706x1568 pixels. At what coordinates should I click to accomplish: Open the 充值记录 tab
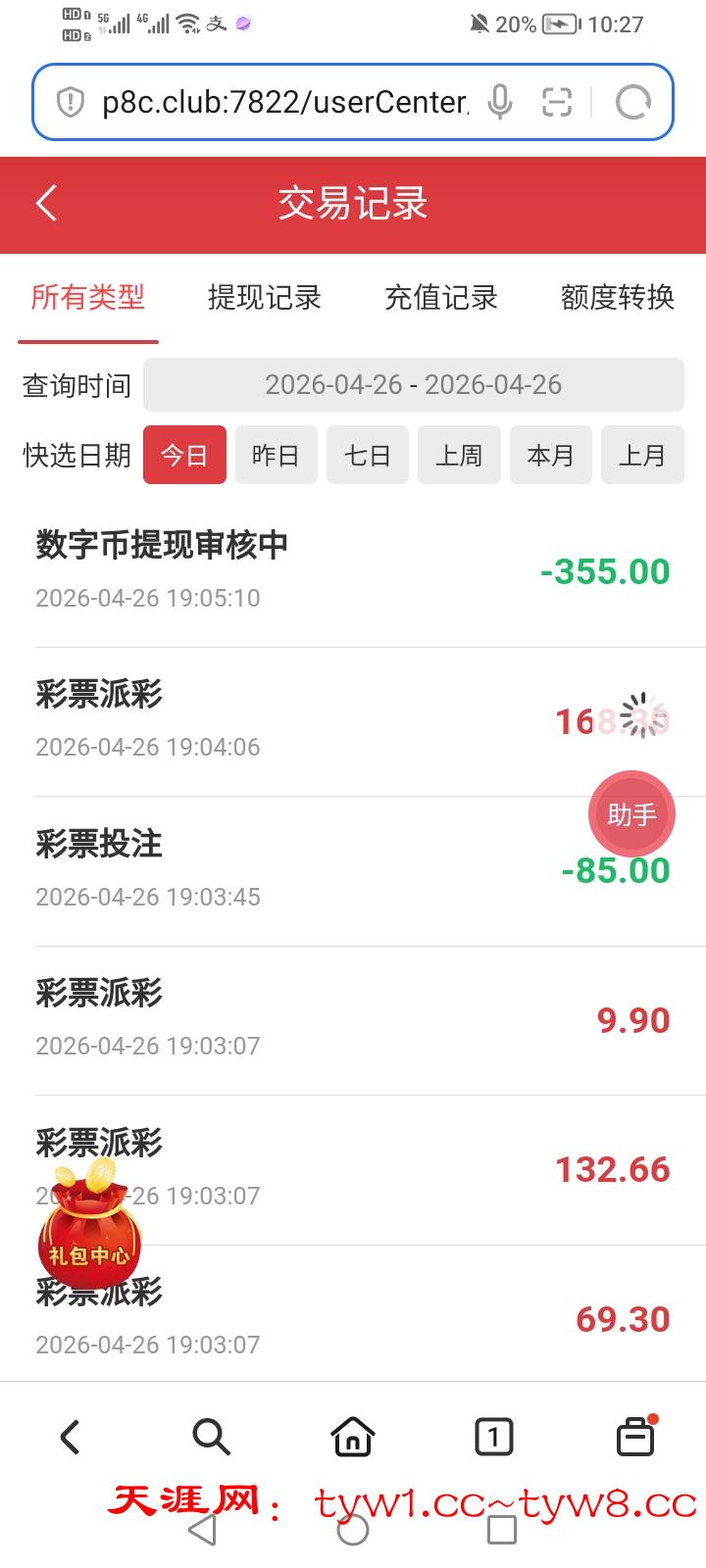[441, 297]
